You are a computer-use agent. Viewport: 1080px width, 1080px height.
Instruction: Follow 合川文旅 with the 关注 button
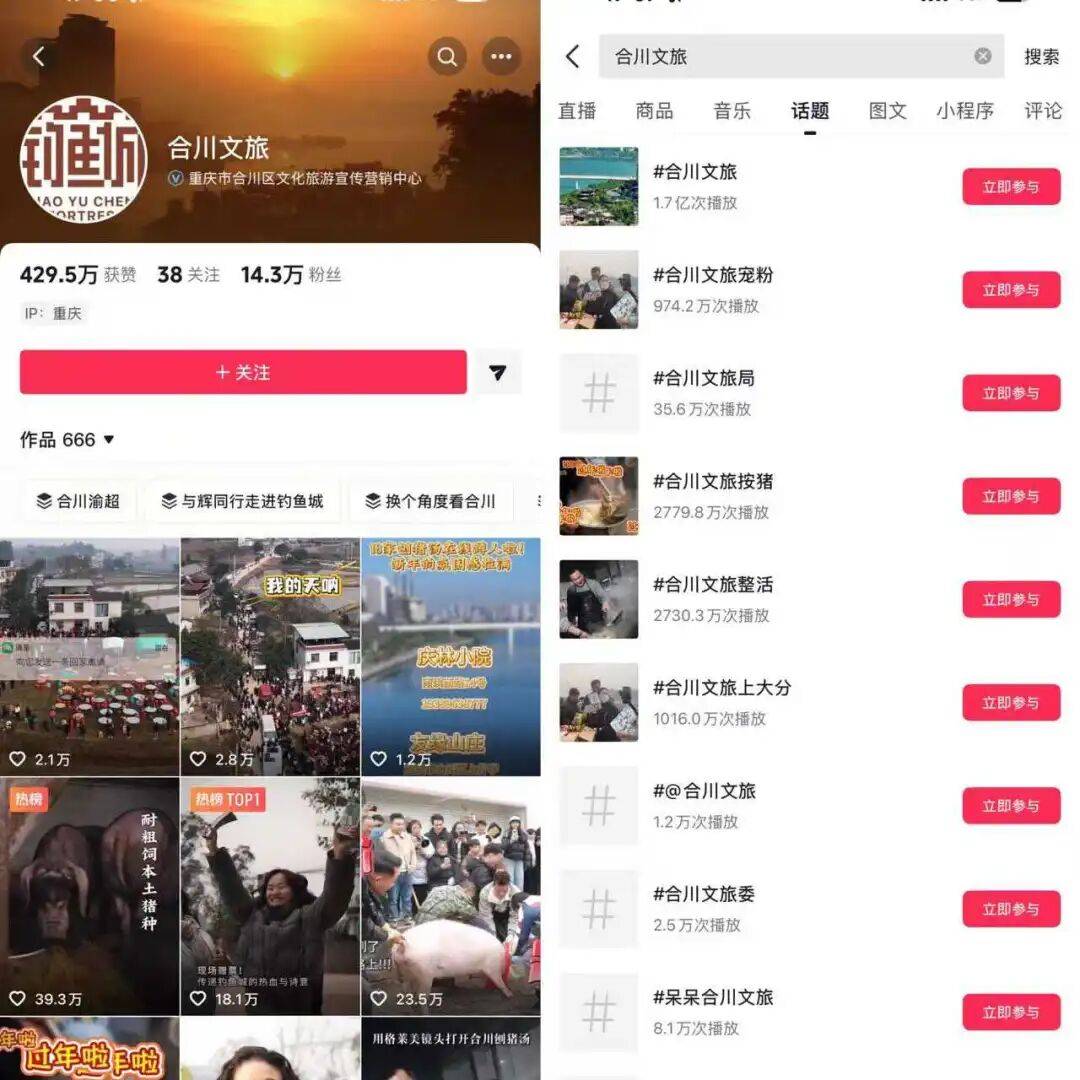coord(243,372)
